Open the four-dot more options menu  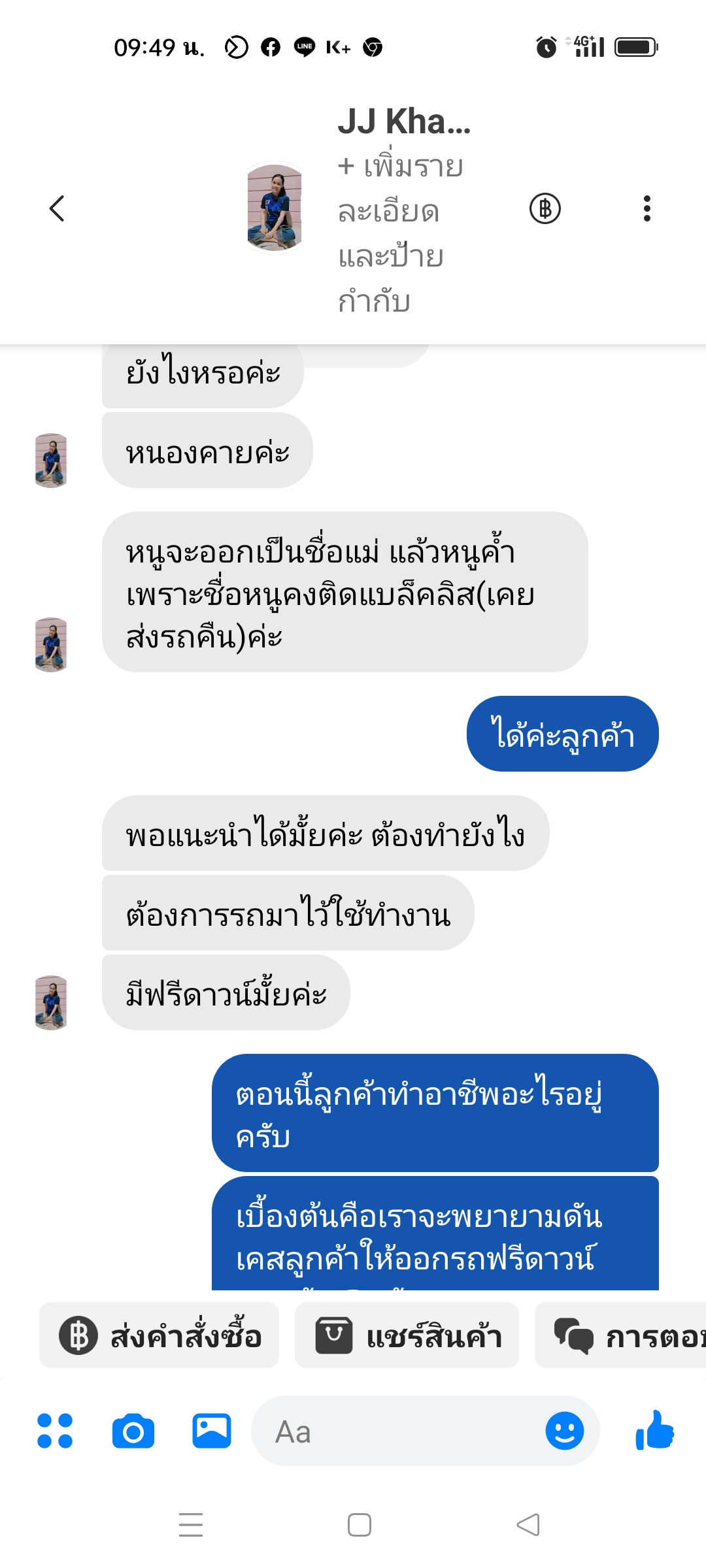pos(55,1431)
